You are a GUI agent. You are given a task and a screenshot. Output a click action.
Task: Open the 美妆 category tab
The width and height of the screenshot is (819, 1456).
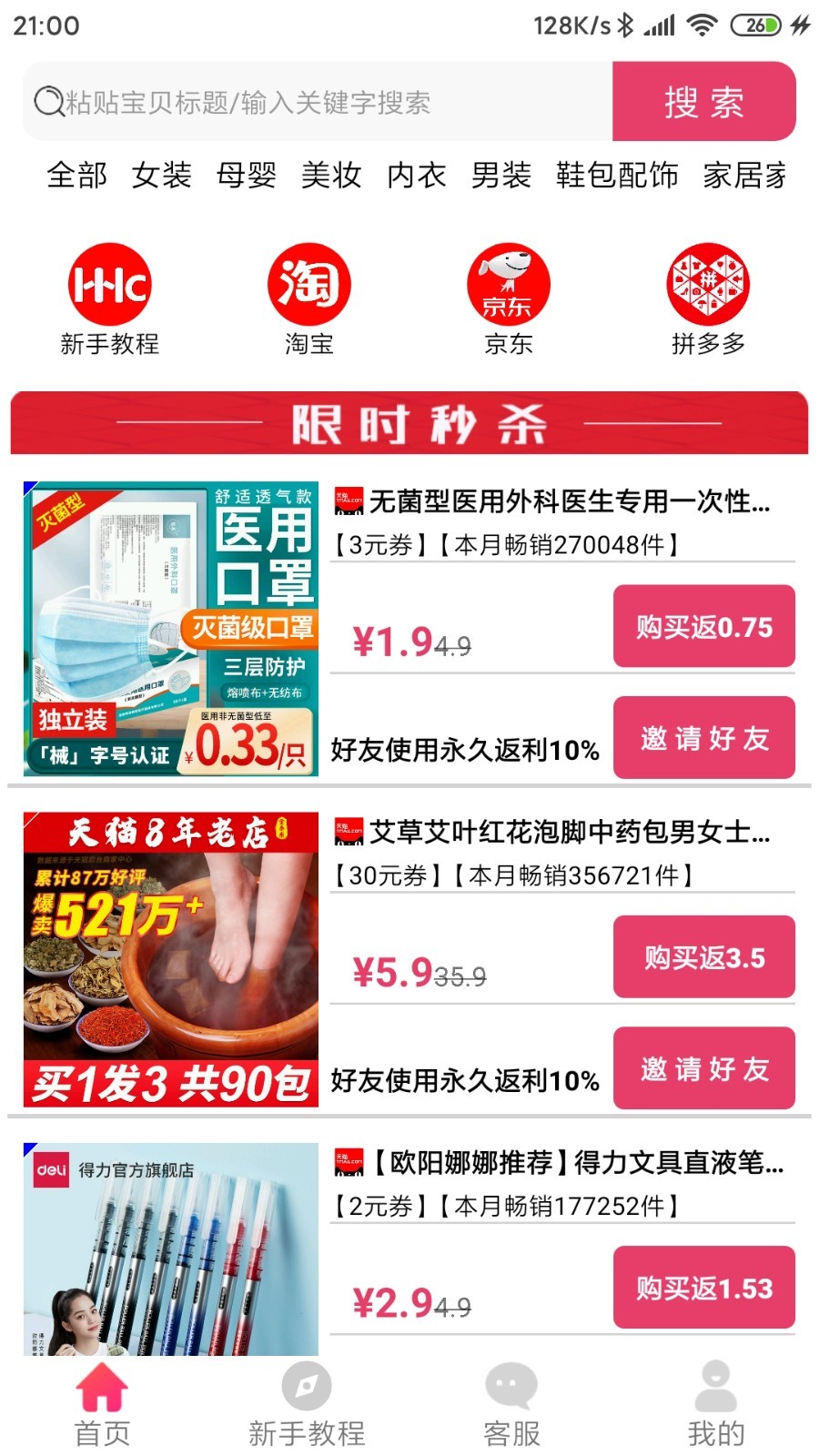331,175
